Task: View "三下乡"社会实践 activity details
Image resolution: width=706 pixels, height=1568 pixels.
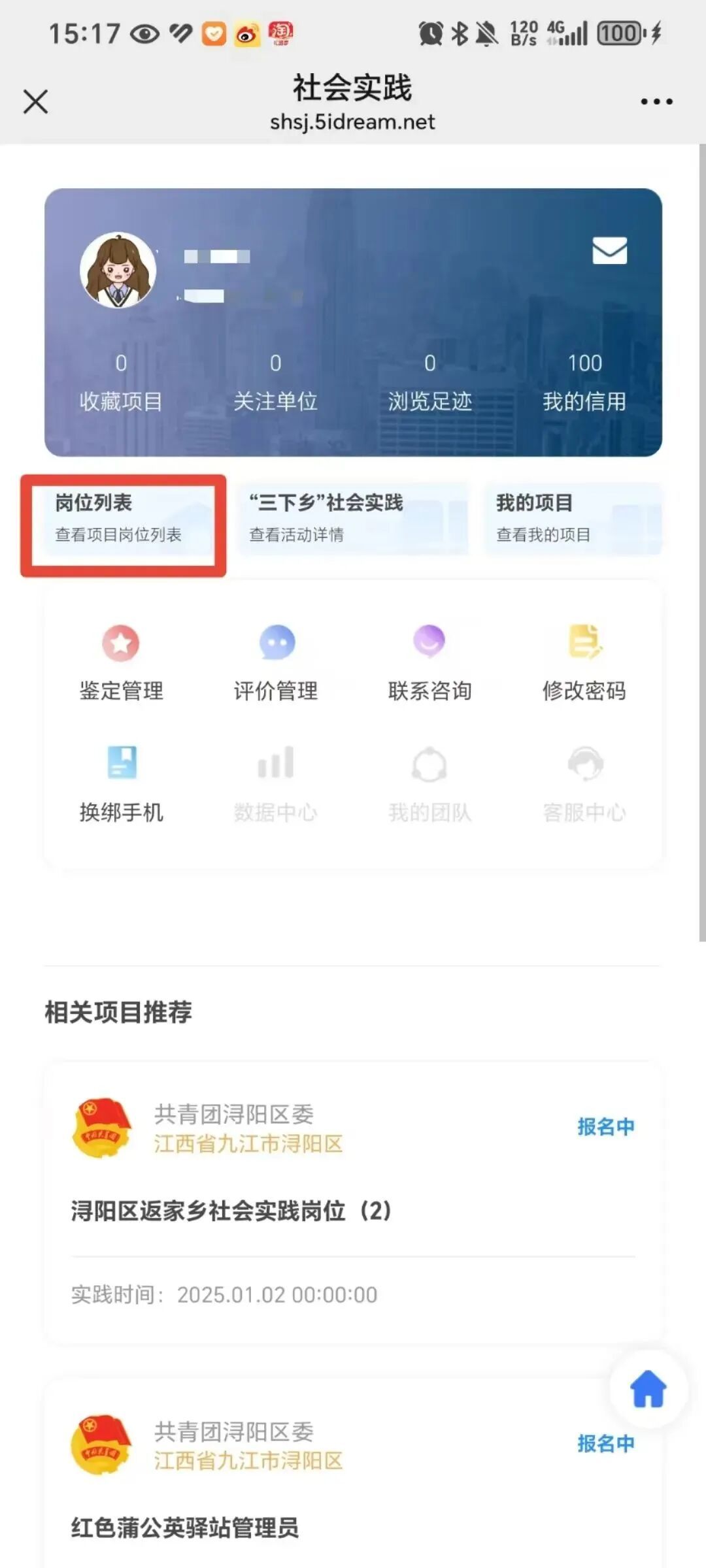Action: (x=352, y=519)
